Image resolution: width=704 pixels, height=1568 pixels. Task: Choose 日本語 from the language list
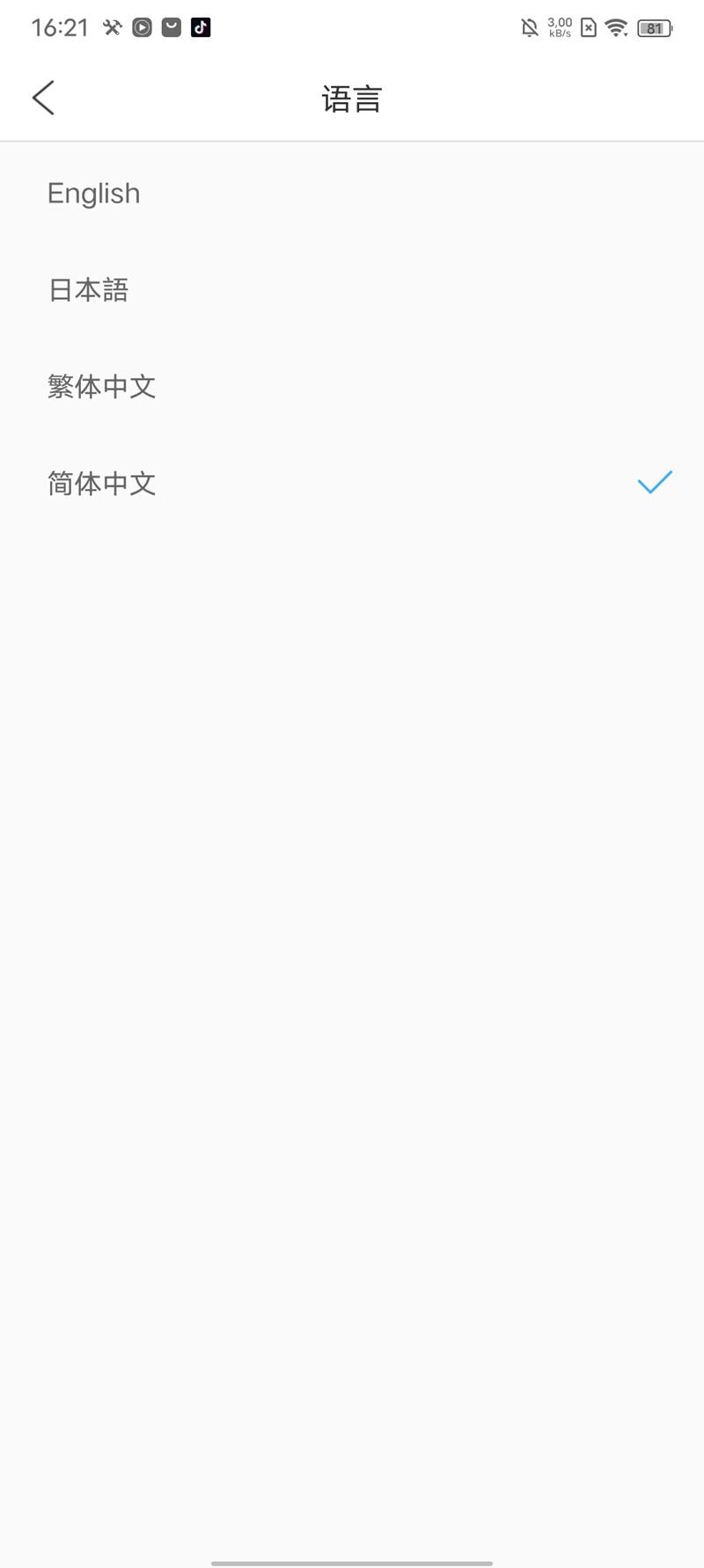coord(88,290)
